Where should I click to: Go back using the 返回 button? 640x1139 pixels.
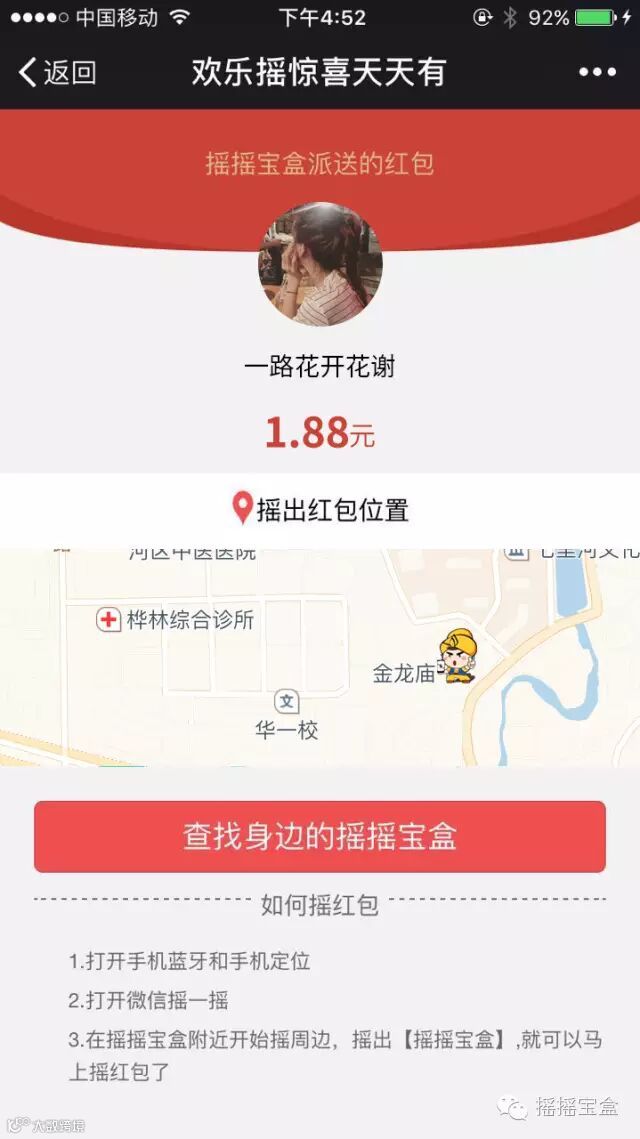(x=57, y=72)
